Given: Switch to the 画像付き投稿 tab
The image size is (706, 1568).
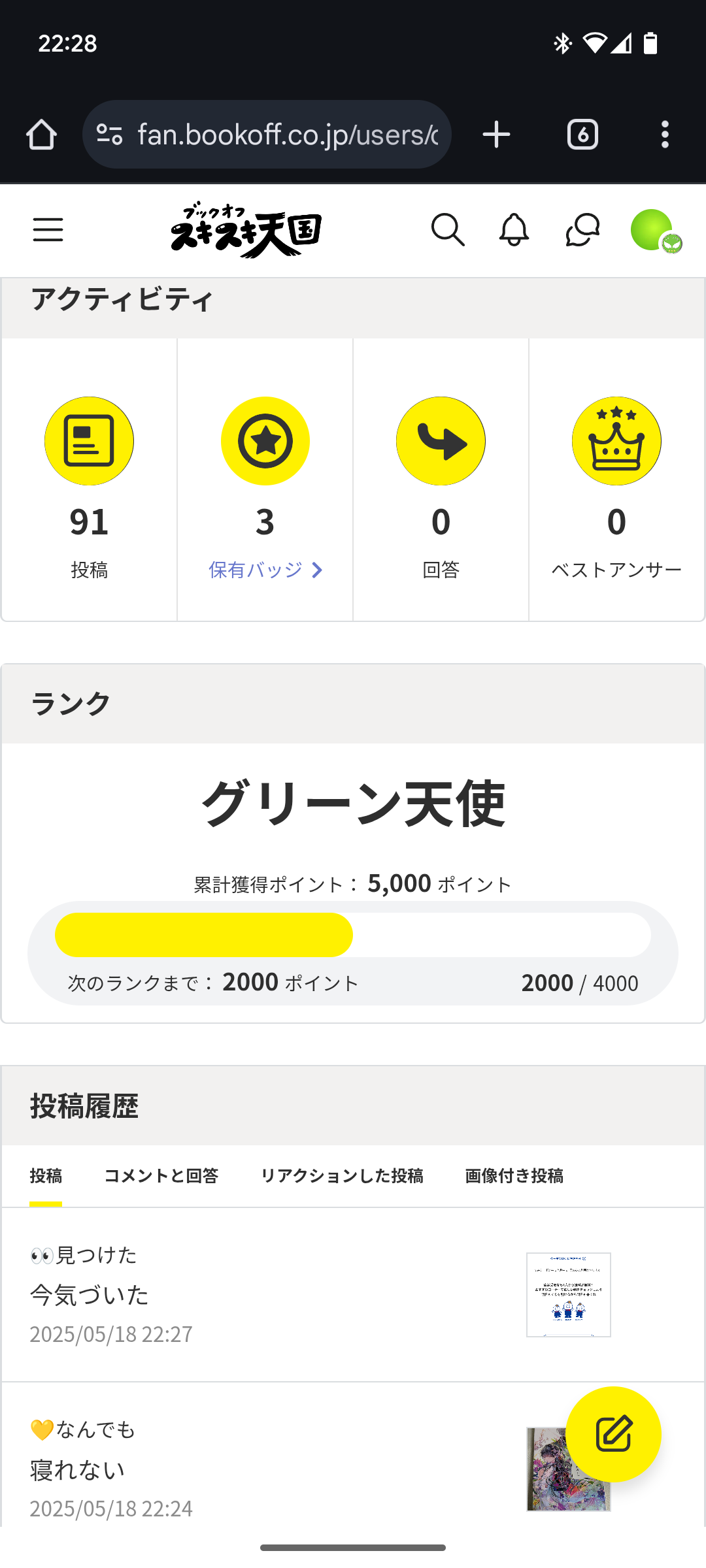Looking at the screenshot, I should coord(514,1176).
